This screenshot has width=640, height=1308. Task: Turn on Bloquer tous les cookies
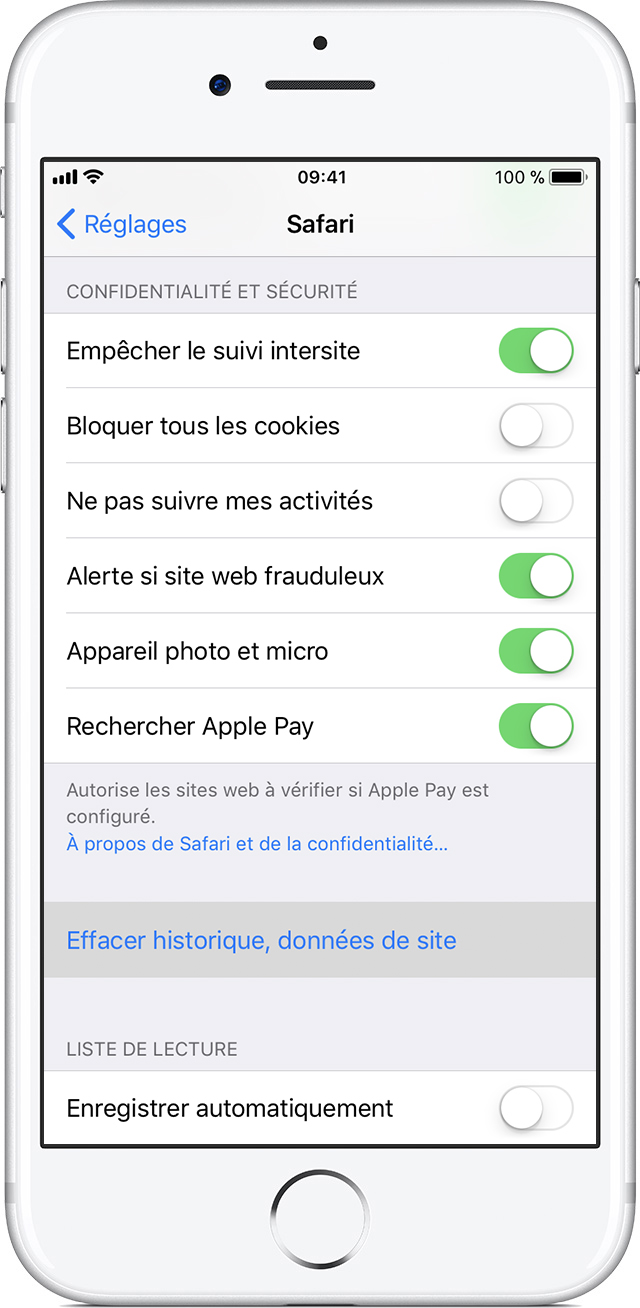click(x=536, y=426)
